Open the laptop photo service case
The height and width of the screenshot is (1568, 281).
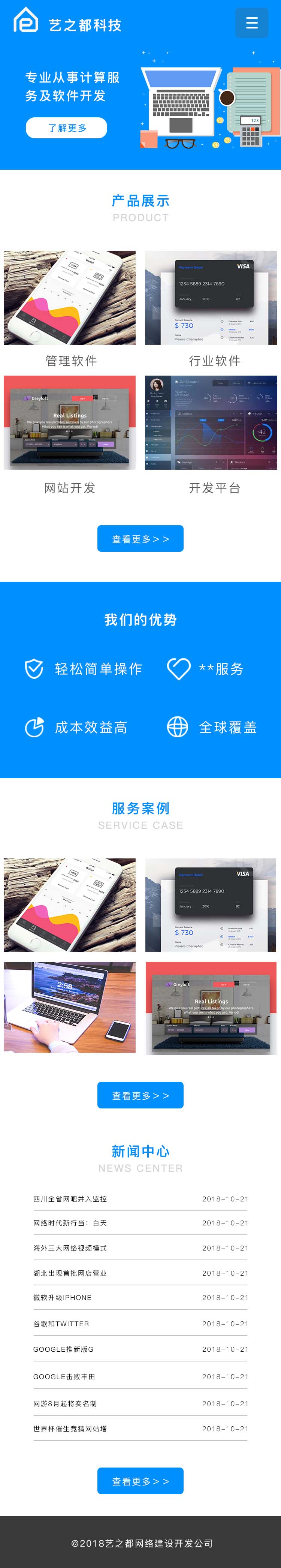[x=70, y=1007]
